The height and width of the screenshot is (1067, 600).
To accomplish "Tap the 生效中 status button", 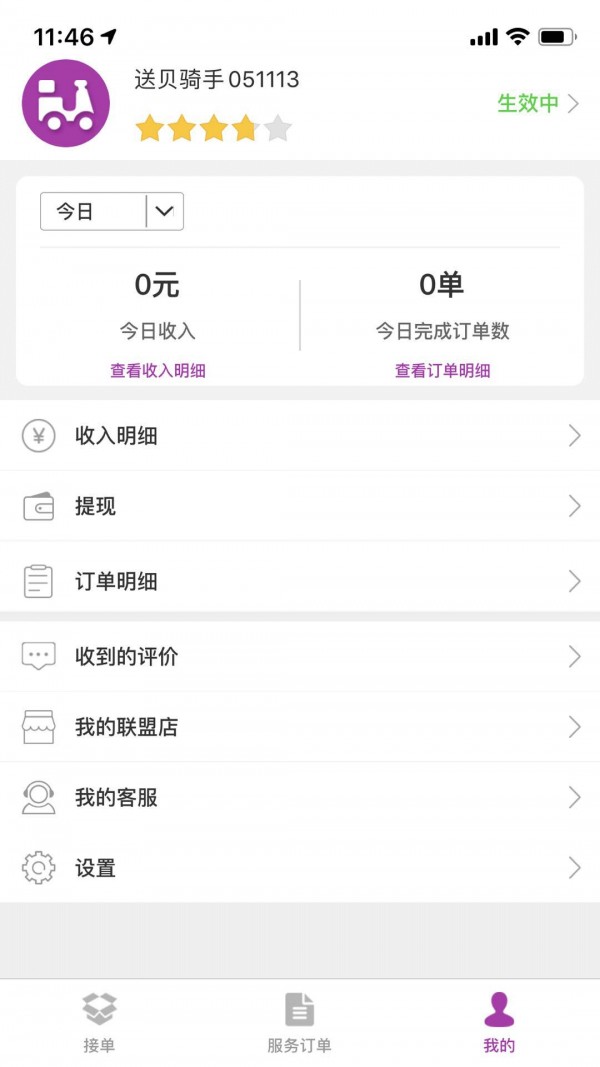I will click(538, 103).
